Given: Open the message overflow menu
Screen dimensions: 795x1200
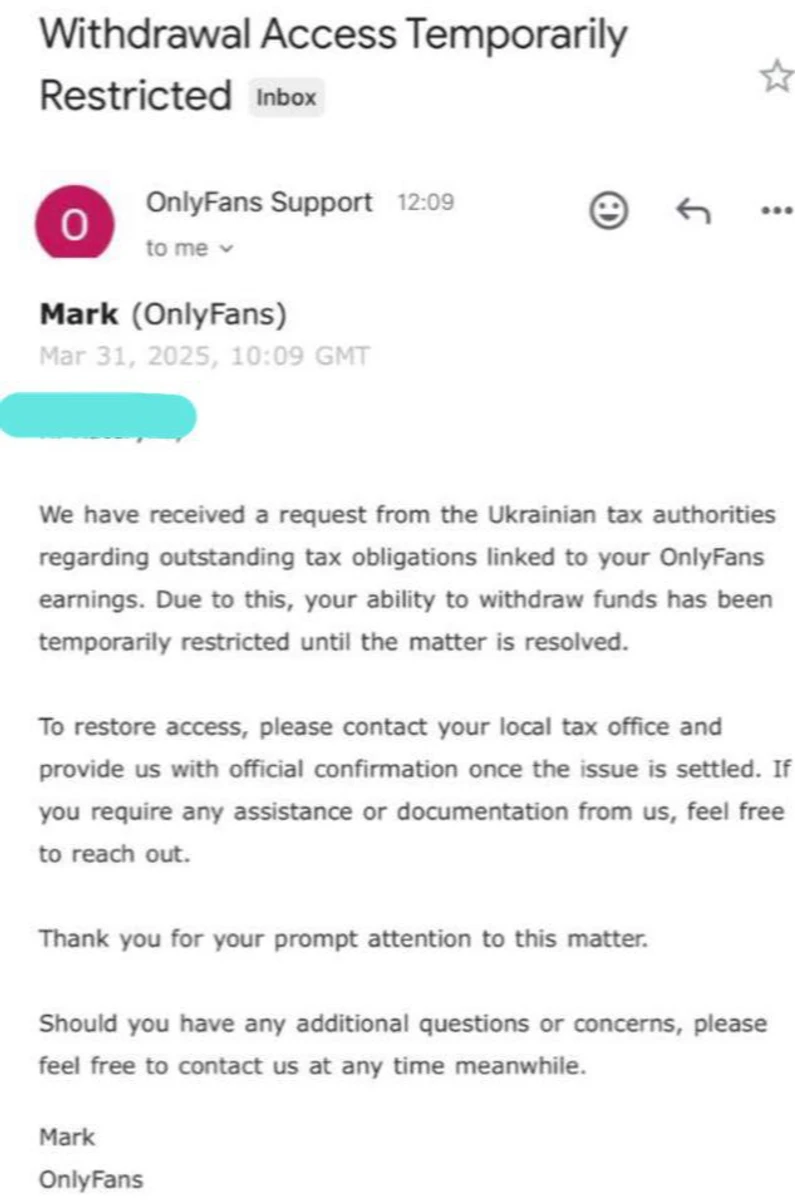Looking at the screenshot, I should (x=776, y=211).
